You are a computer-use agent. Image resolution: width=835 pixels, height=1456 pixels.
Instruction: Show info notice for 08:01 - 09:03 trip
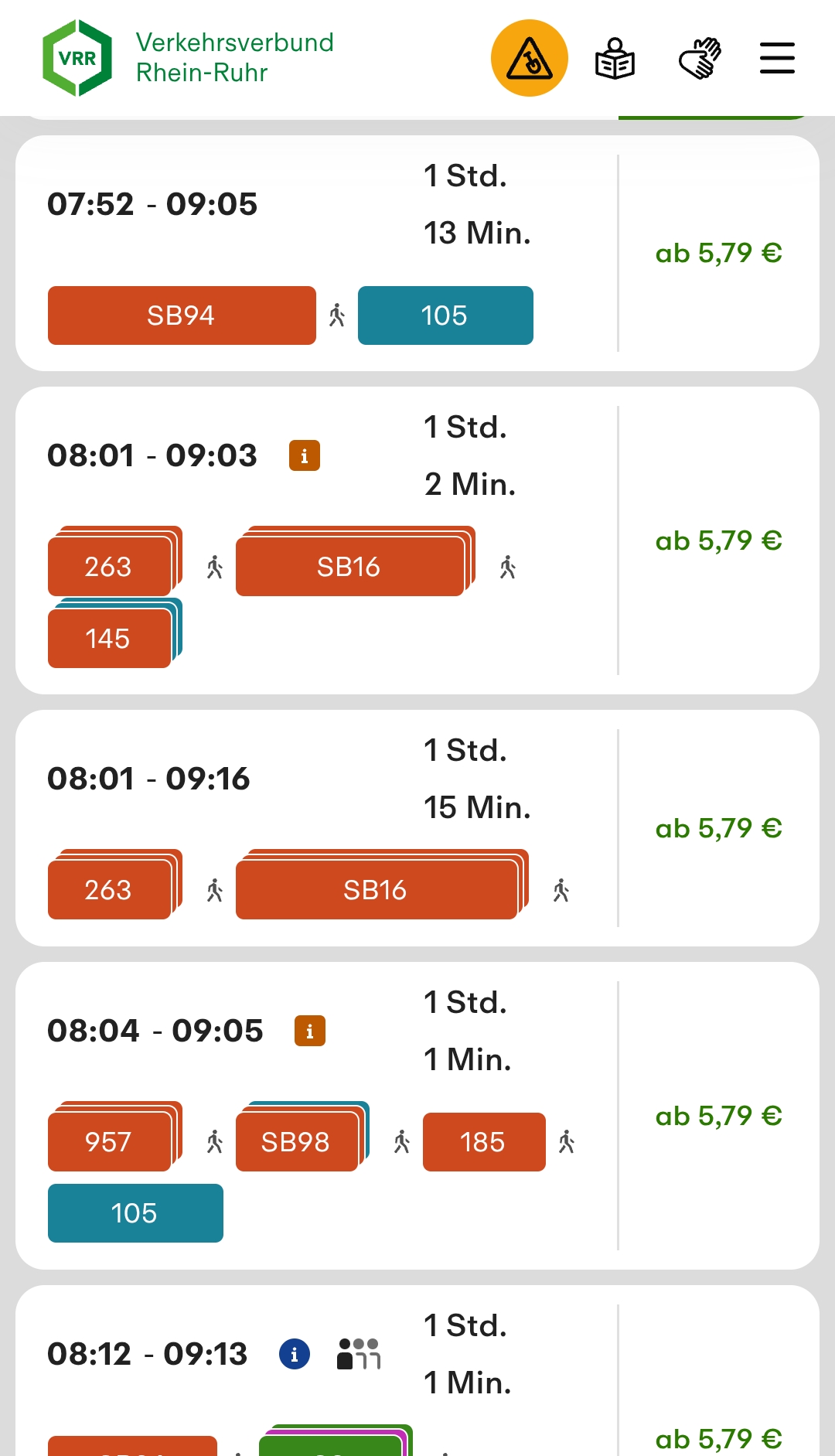(305, 455)
